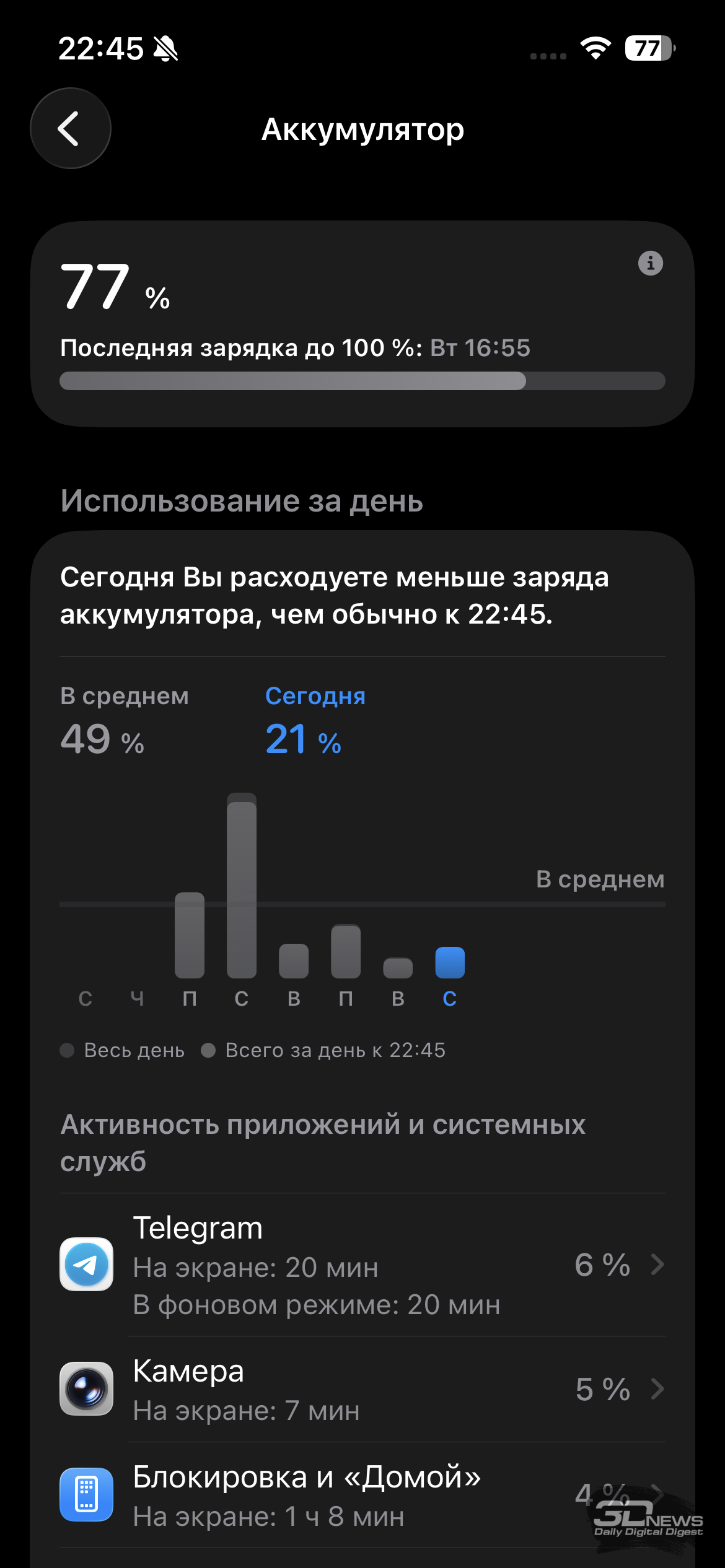Open Камера battery usage details

[x=362, y=1390]
